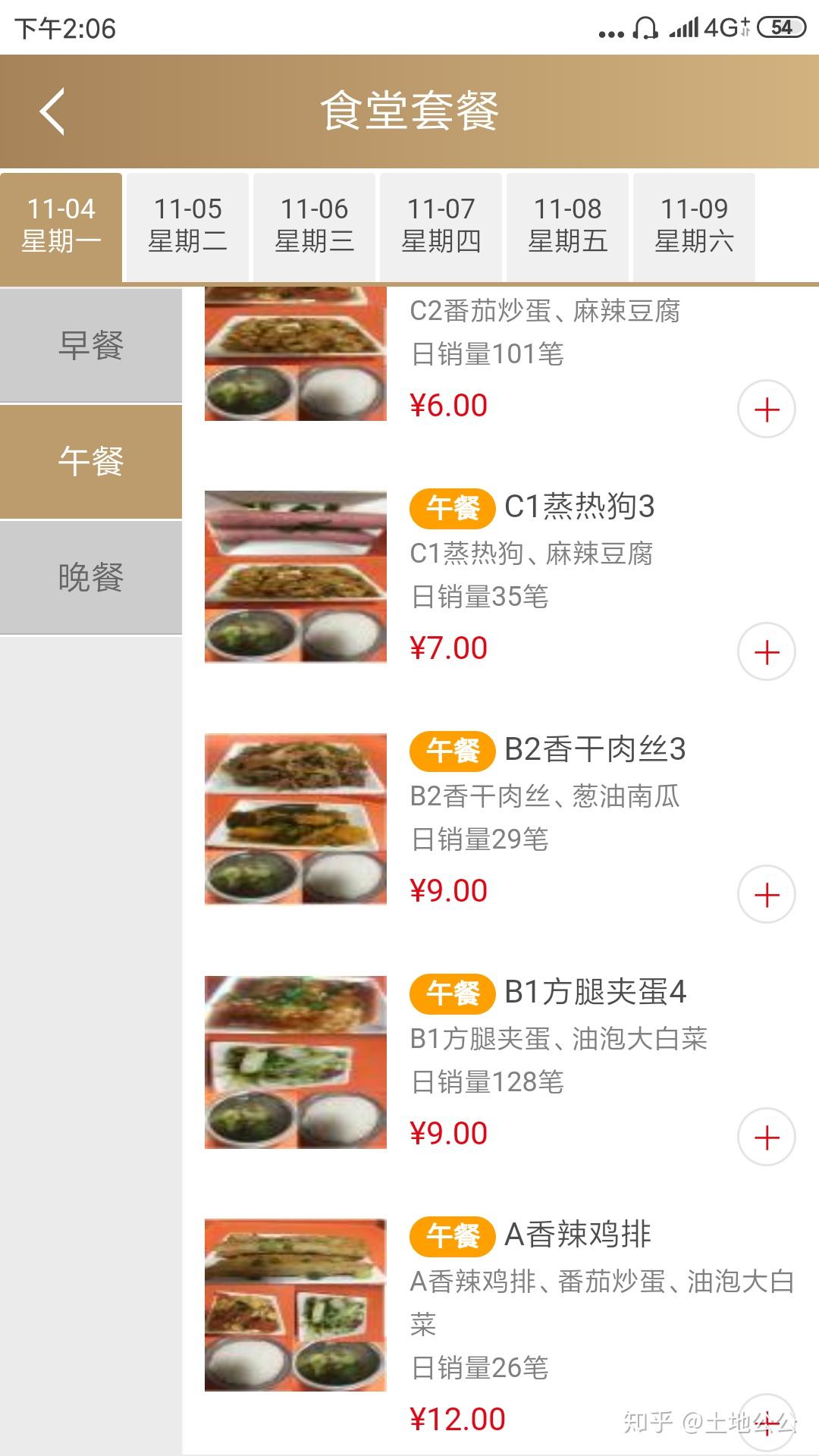Show 晚餐 meals
Viewport: 819px width, 1456px height.
(x=91, y=577)
